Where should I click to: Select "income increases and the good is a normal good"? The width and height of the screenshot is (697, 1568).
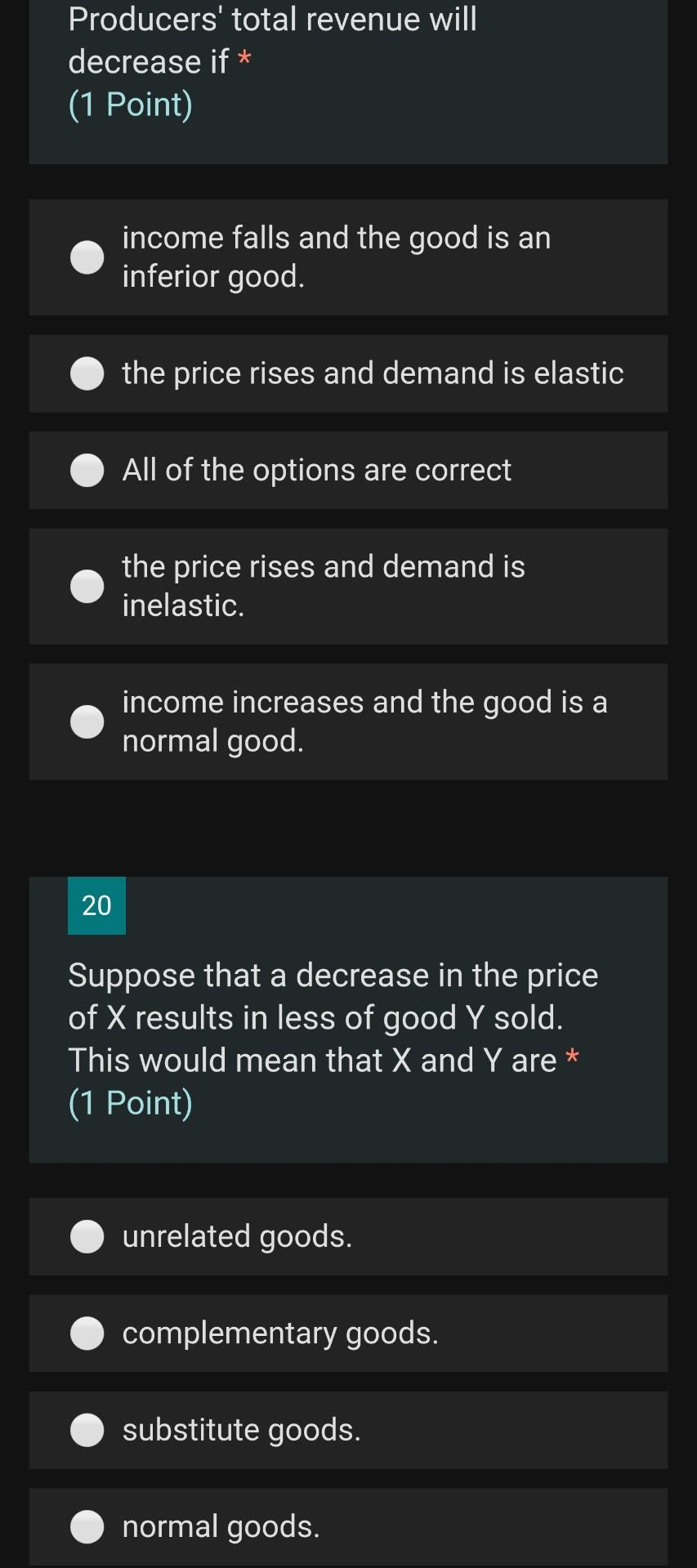point(87,721)
